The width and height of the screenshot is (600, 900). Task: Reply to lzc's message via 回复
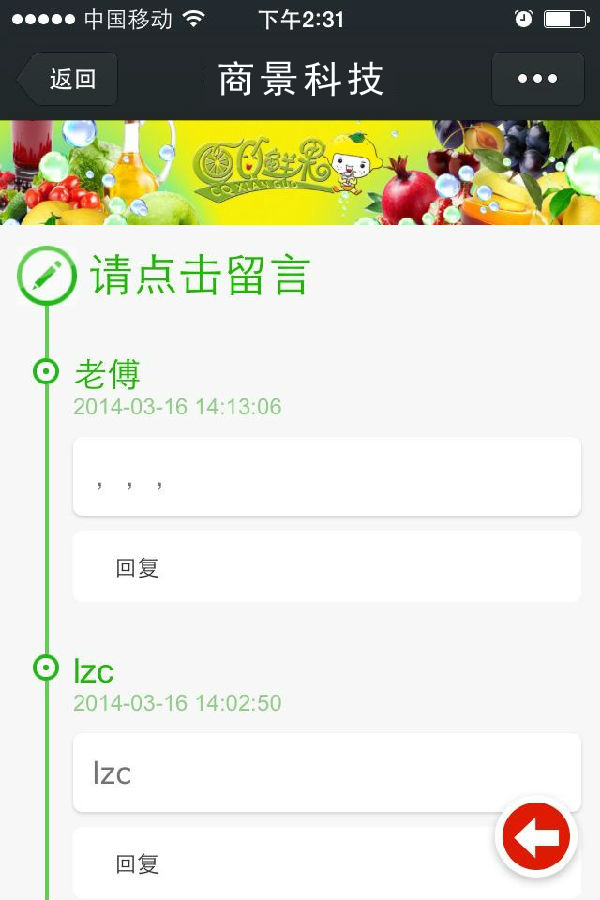pos(138,864)
